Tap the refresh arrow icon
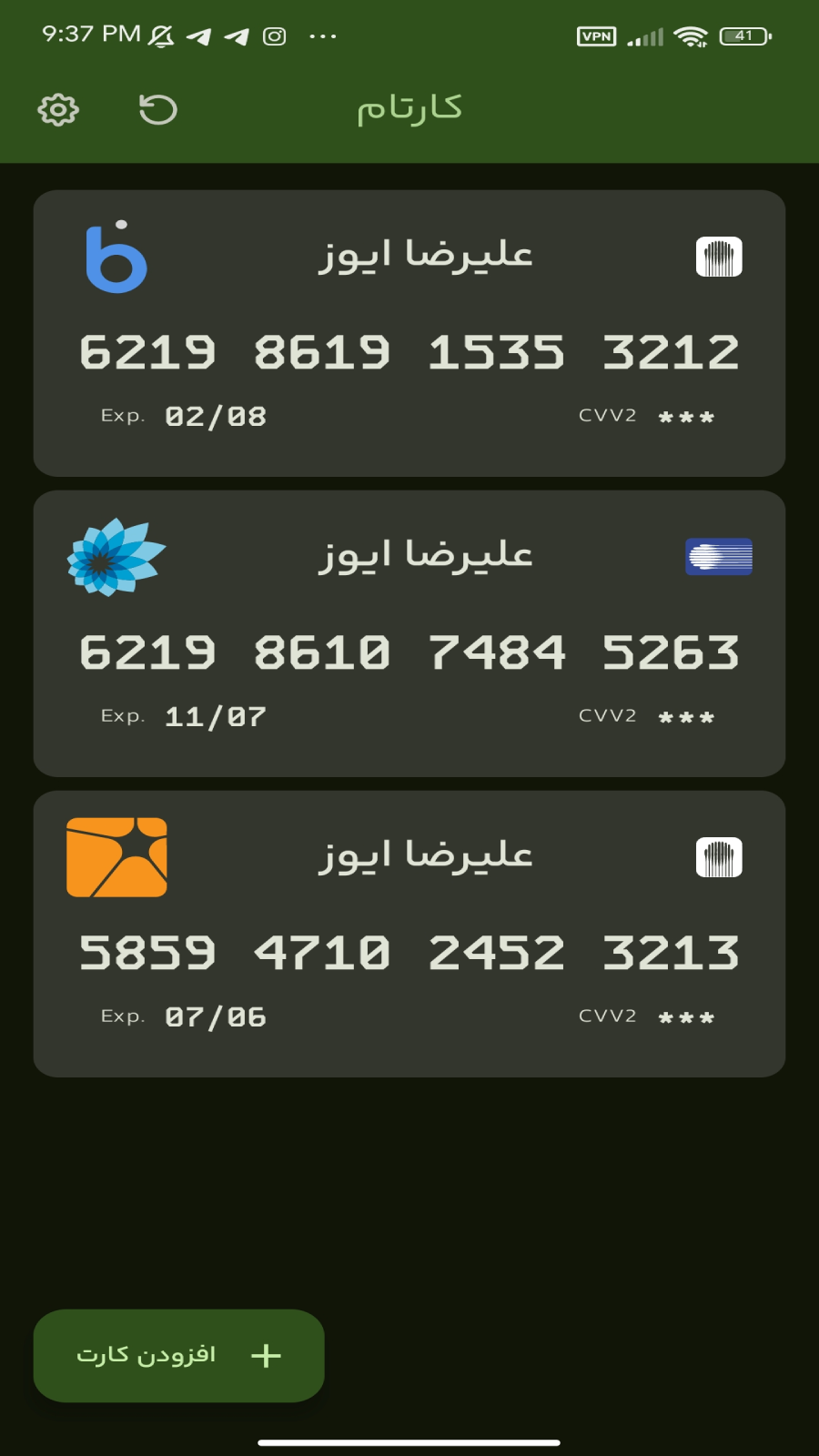 (x=157, y=110)
